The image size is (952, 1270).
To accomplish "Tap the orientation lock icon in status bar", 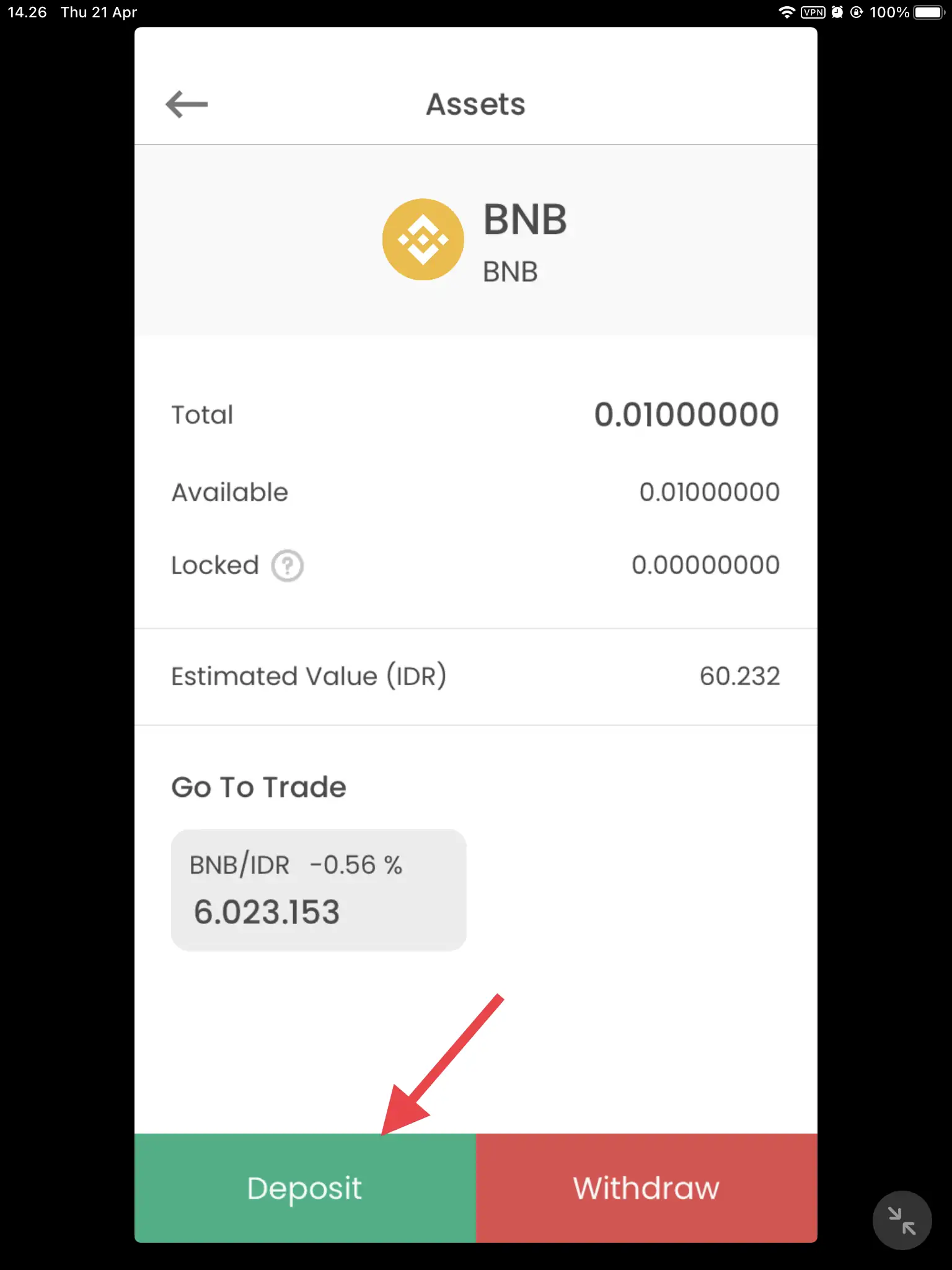I will point(857,12).
